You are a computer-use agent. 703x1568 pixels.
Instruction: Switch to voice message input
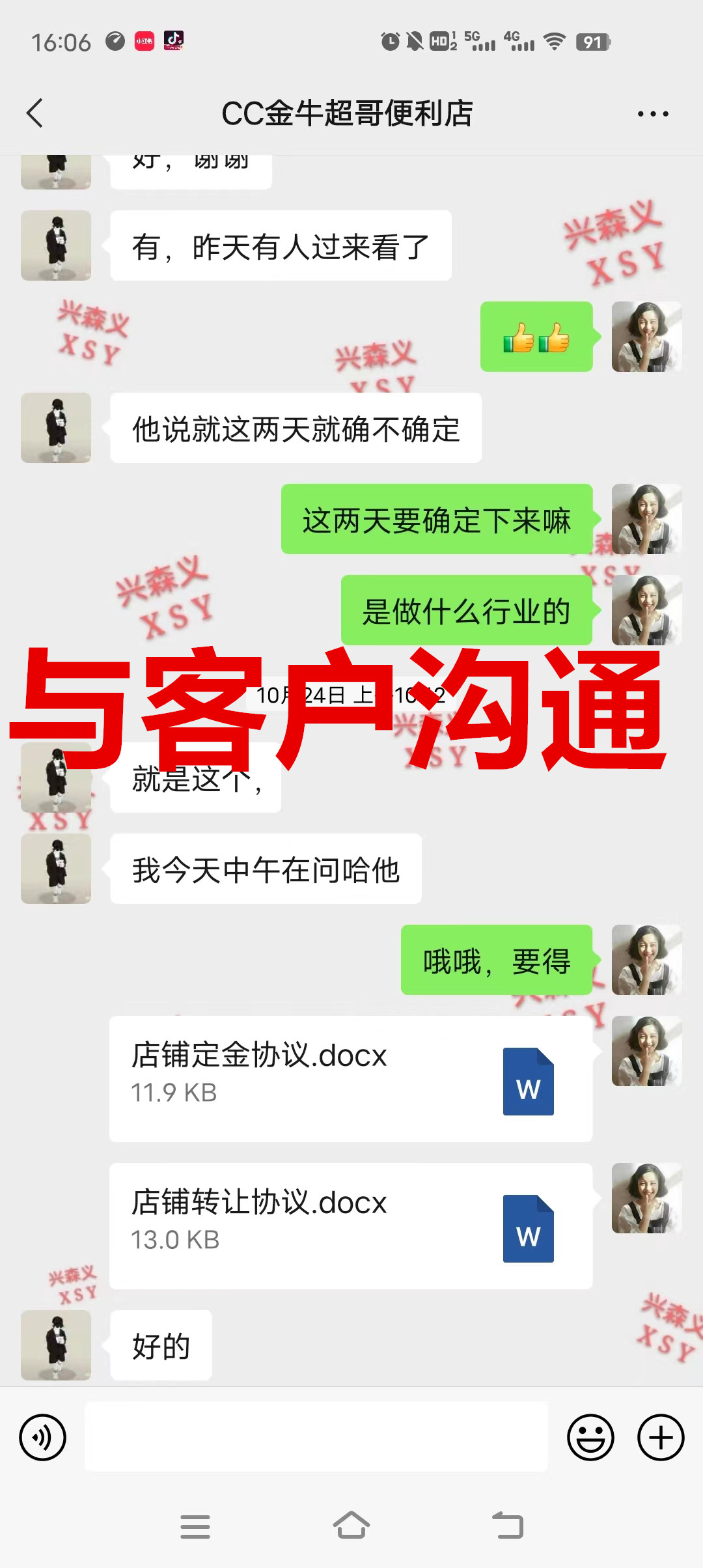coord(43,1437)
